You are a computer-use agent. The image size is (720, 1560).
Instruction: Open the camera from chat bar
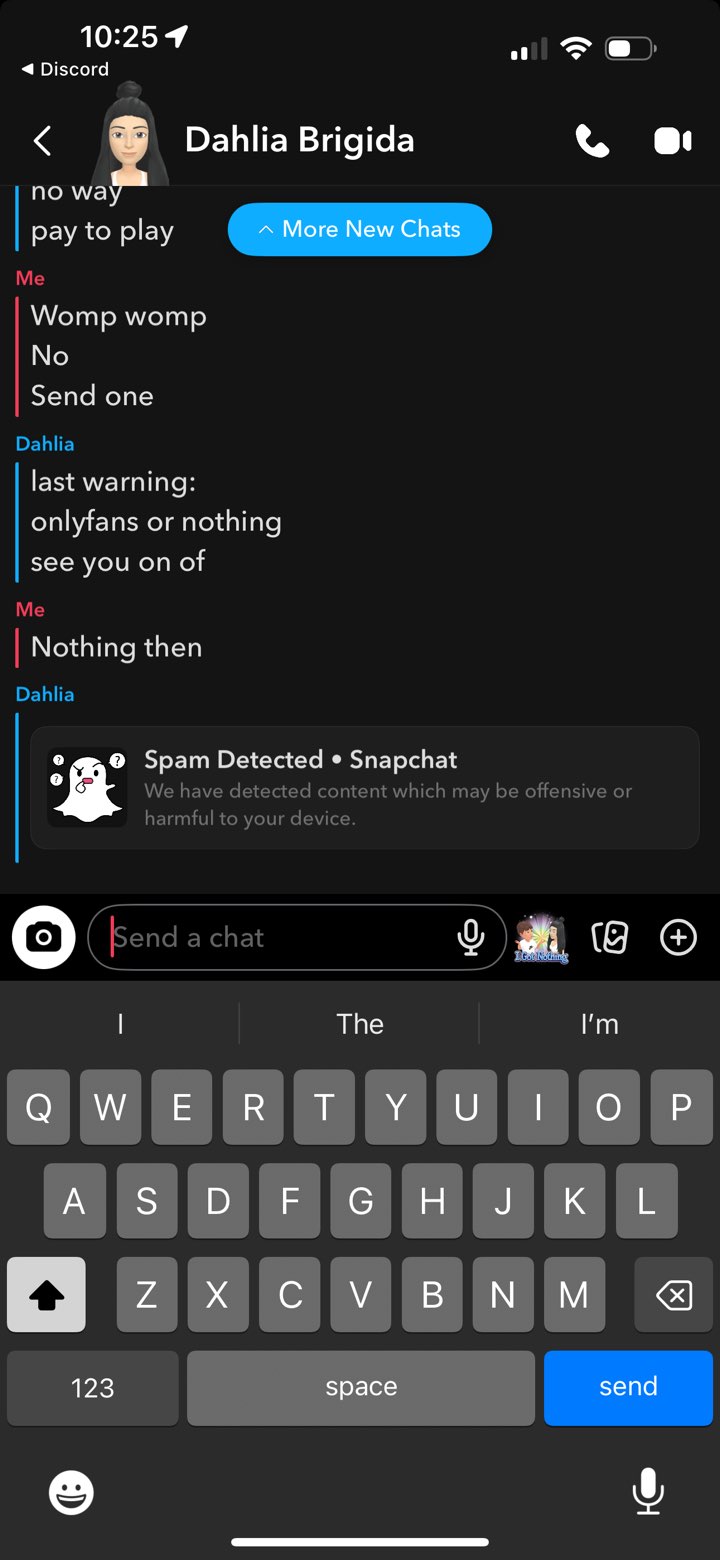click(x=43, y=937)
